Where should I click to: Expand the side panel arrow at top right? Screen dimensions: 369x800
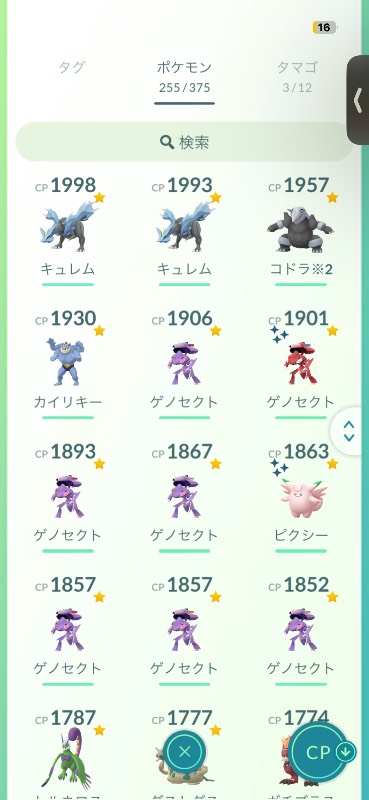point(358,99)
